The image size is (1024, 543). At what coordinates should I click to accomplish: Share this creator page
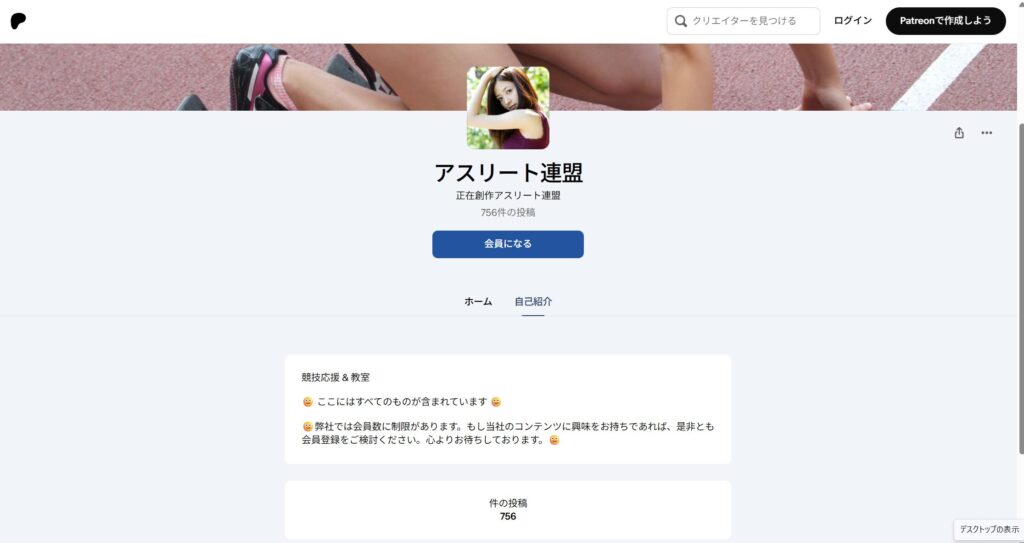[x=959, y=133]
